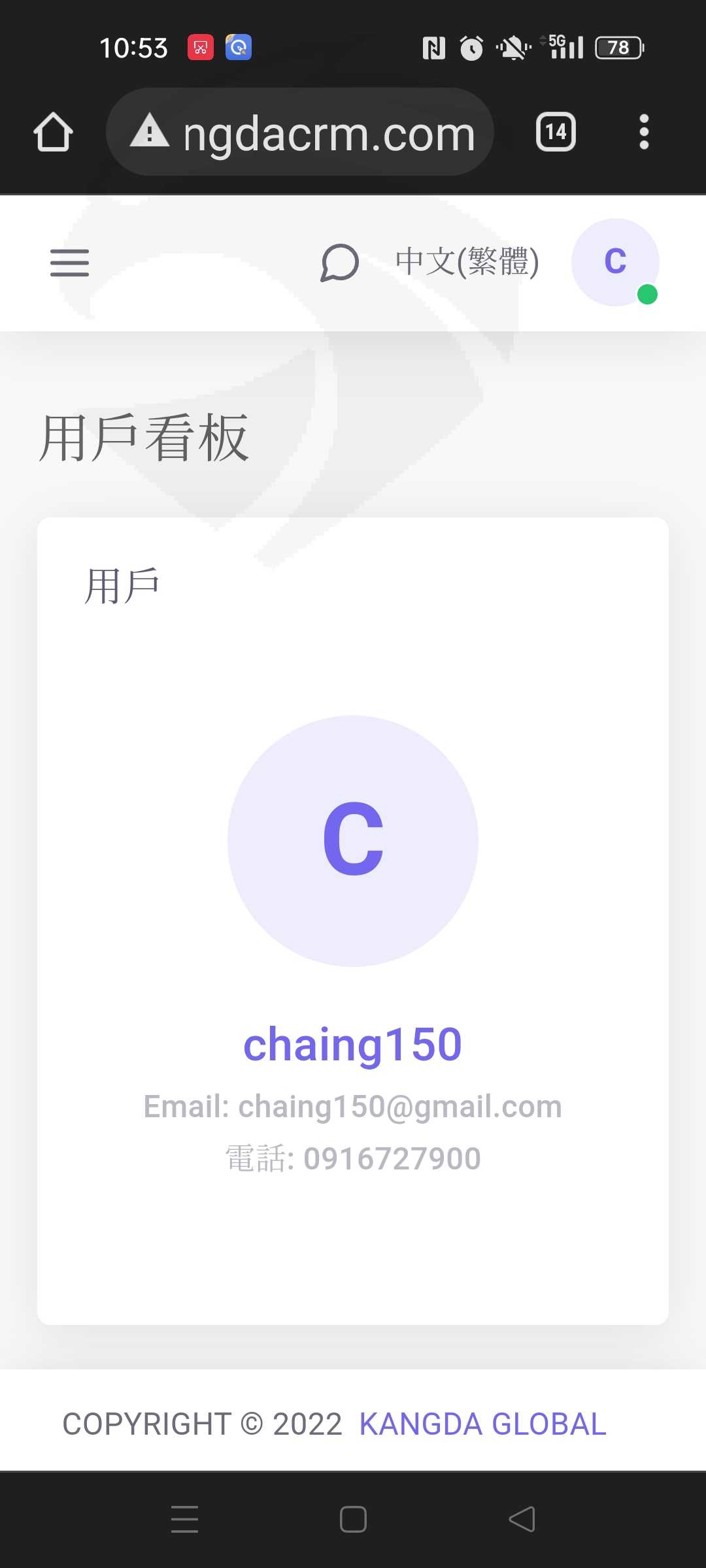Tap the ngdacrm.com address bar
The height and width of the screenshot is (1568, 706).
tap(300, 132)
